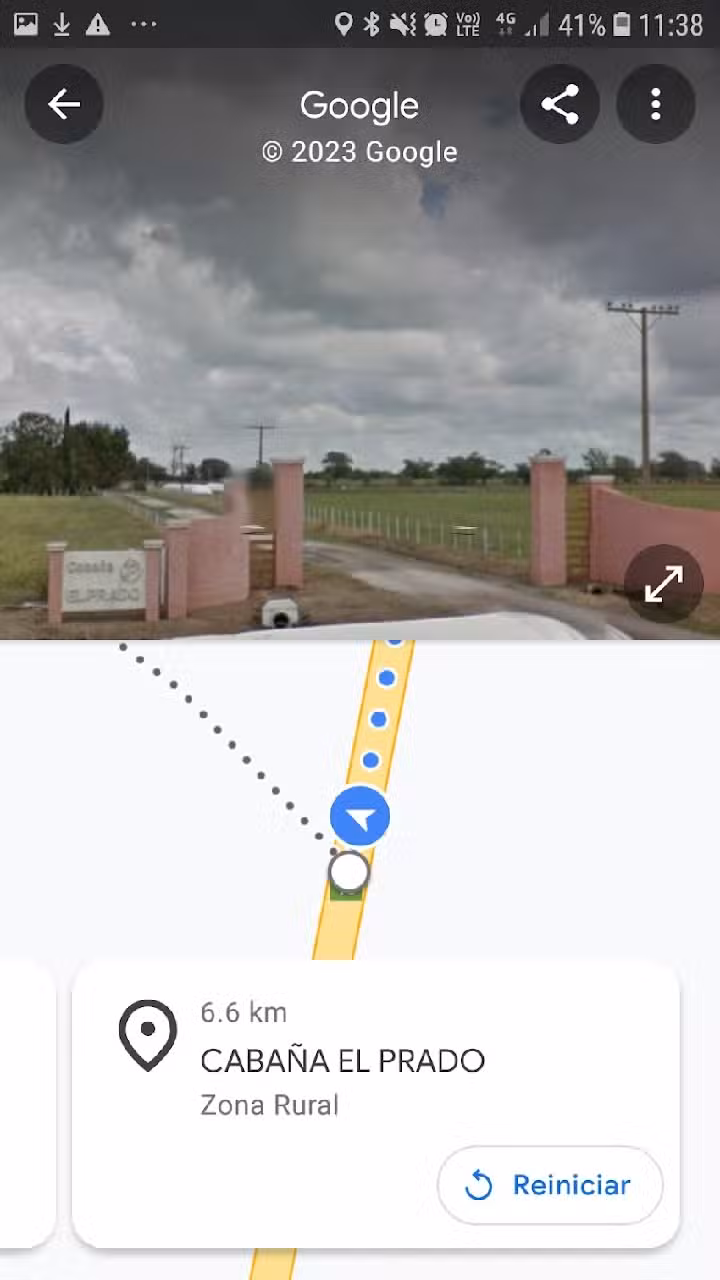Screen dimensions: 720x1280
Task: Open the CABAÑA EL PRADO destination card
Action: (342, 1061)
